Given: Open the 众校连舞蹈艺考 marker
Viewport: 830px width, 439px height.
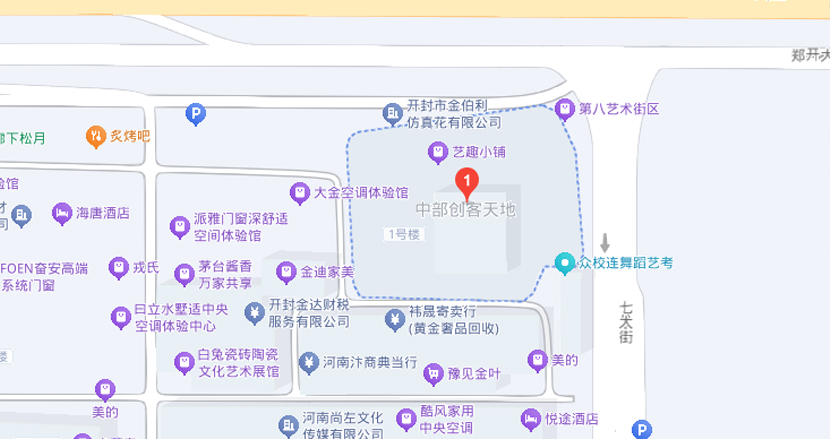Looking at the screenshot, I should point(565,264).
